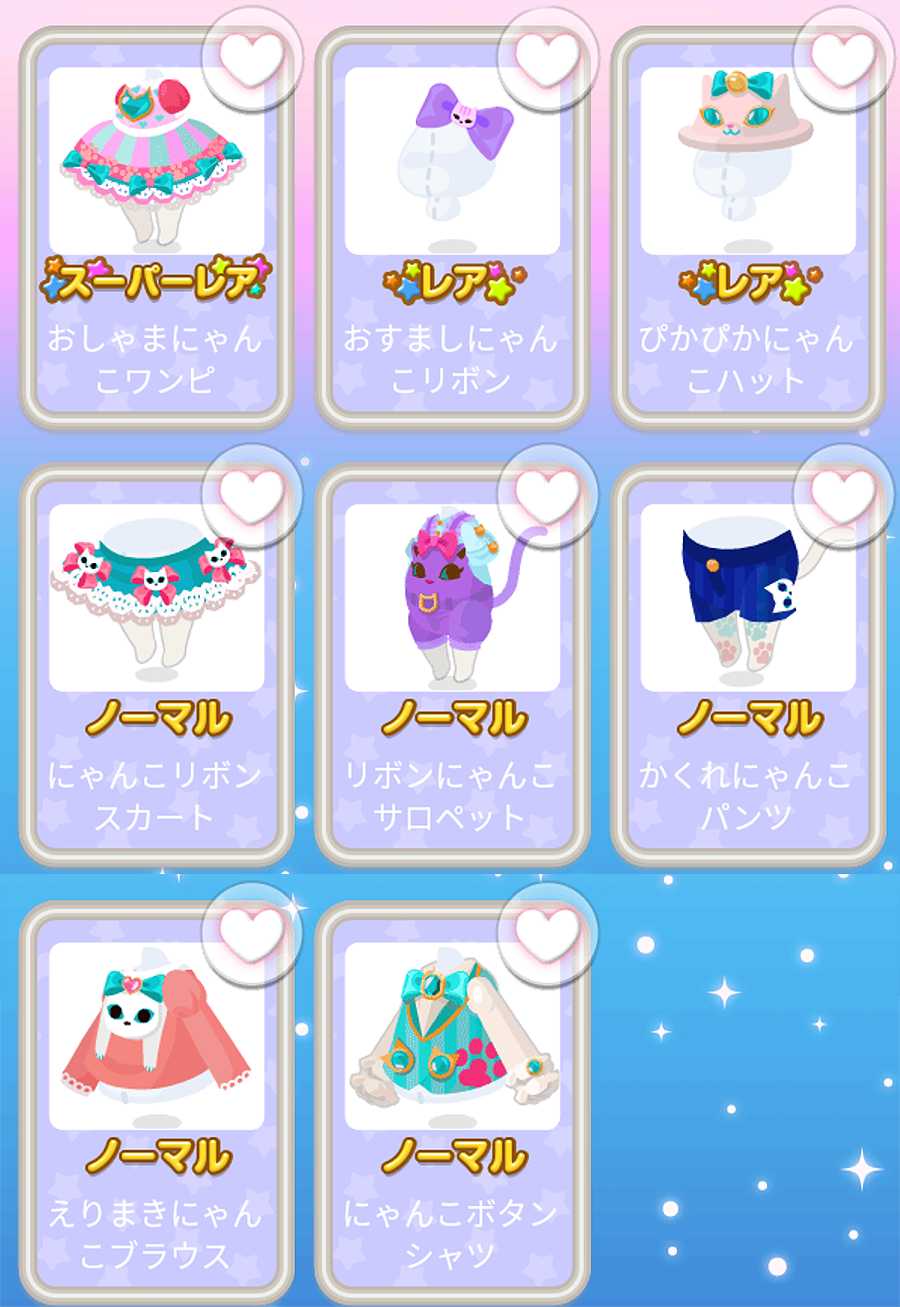900x1307 pixels.
Task: Add ぴかぴかにゃんこハット to favorites
Action: 842,58
